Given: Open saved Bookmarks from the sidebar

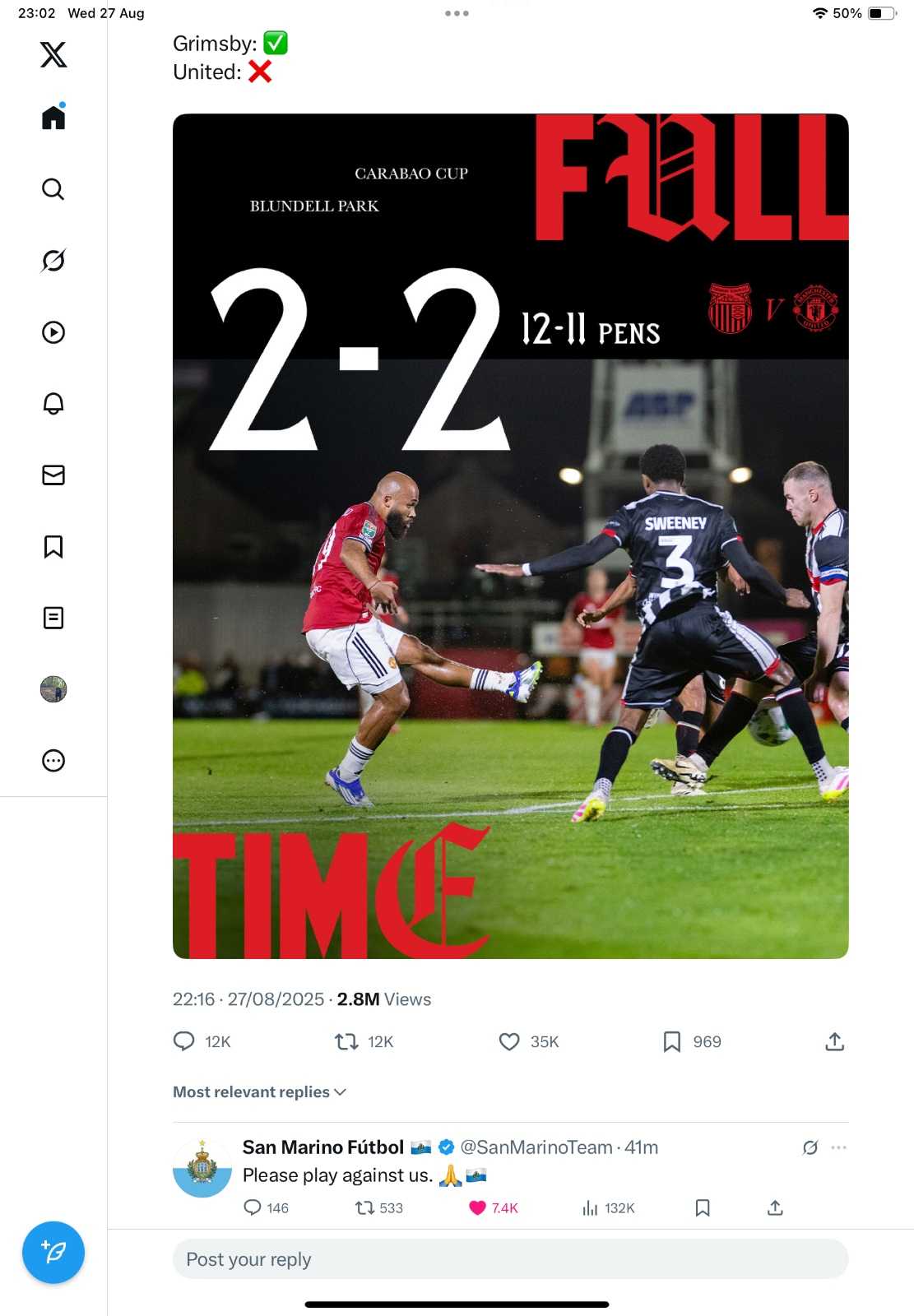Looking at the screenshot, I should coord(53,547).
